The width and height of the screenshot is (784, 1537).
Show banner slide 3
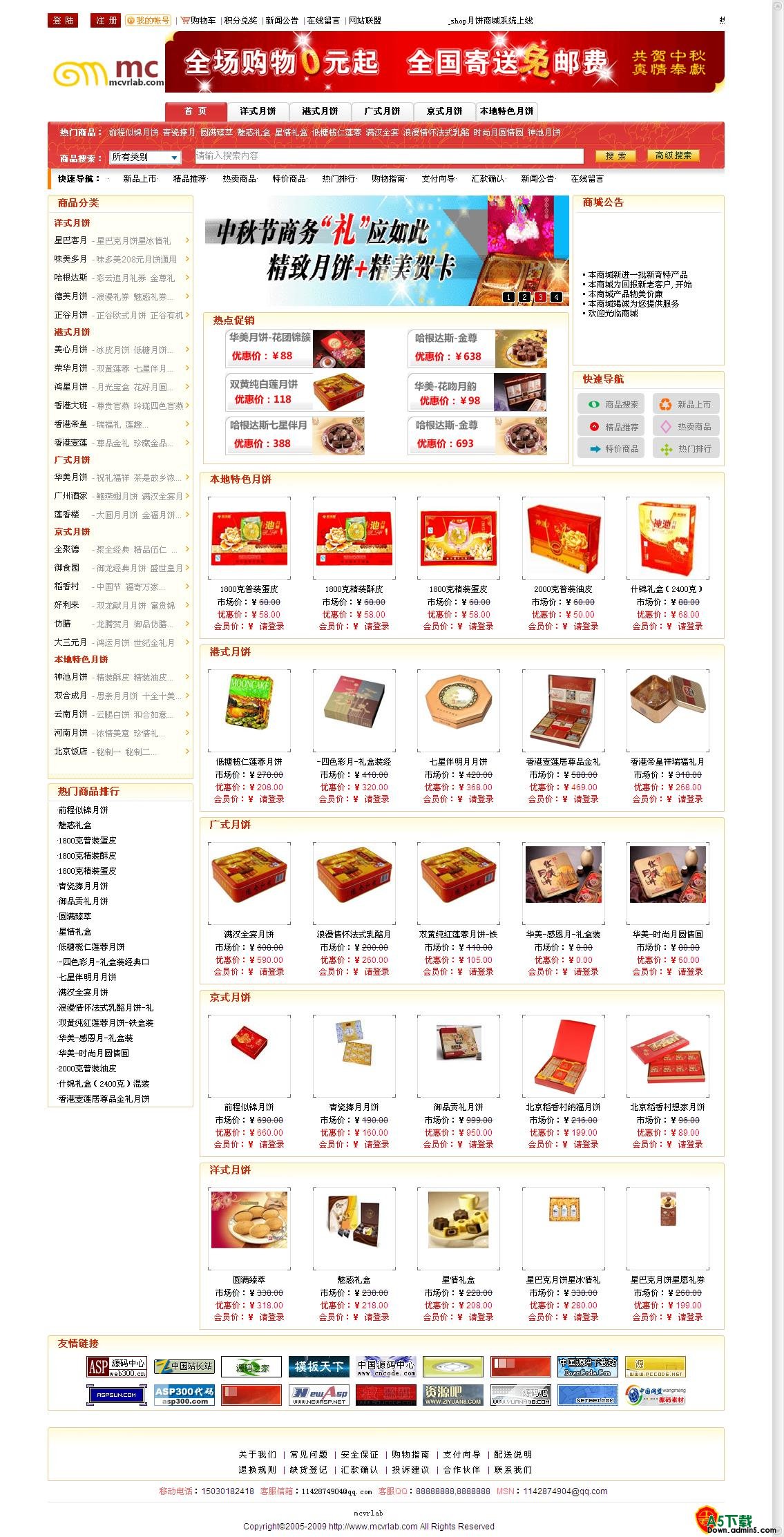540,297
